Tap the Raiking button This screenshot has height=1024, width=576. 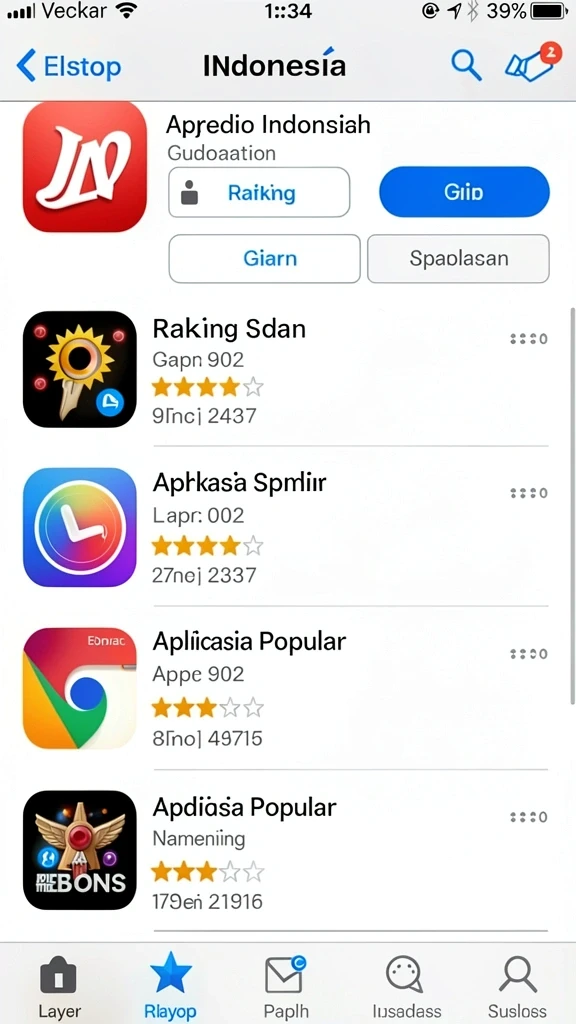(x=259, y=193)
